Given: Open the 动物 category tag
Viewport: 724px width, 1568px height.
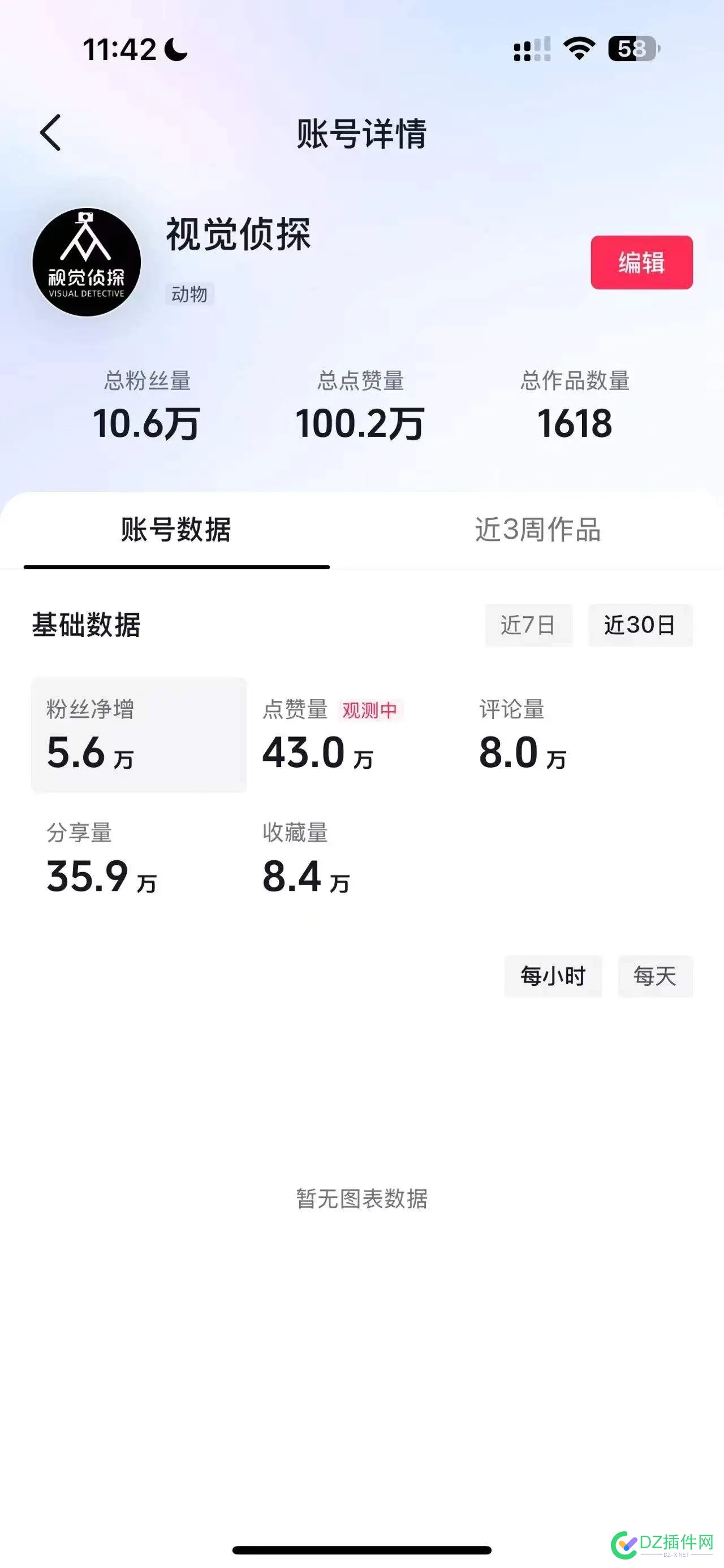Looking at the screenshot, I should point(189,294).
